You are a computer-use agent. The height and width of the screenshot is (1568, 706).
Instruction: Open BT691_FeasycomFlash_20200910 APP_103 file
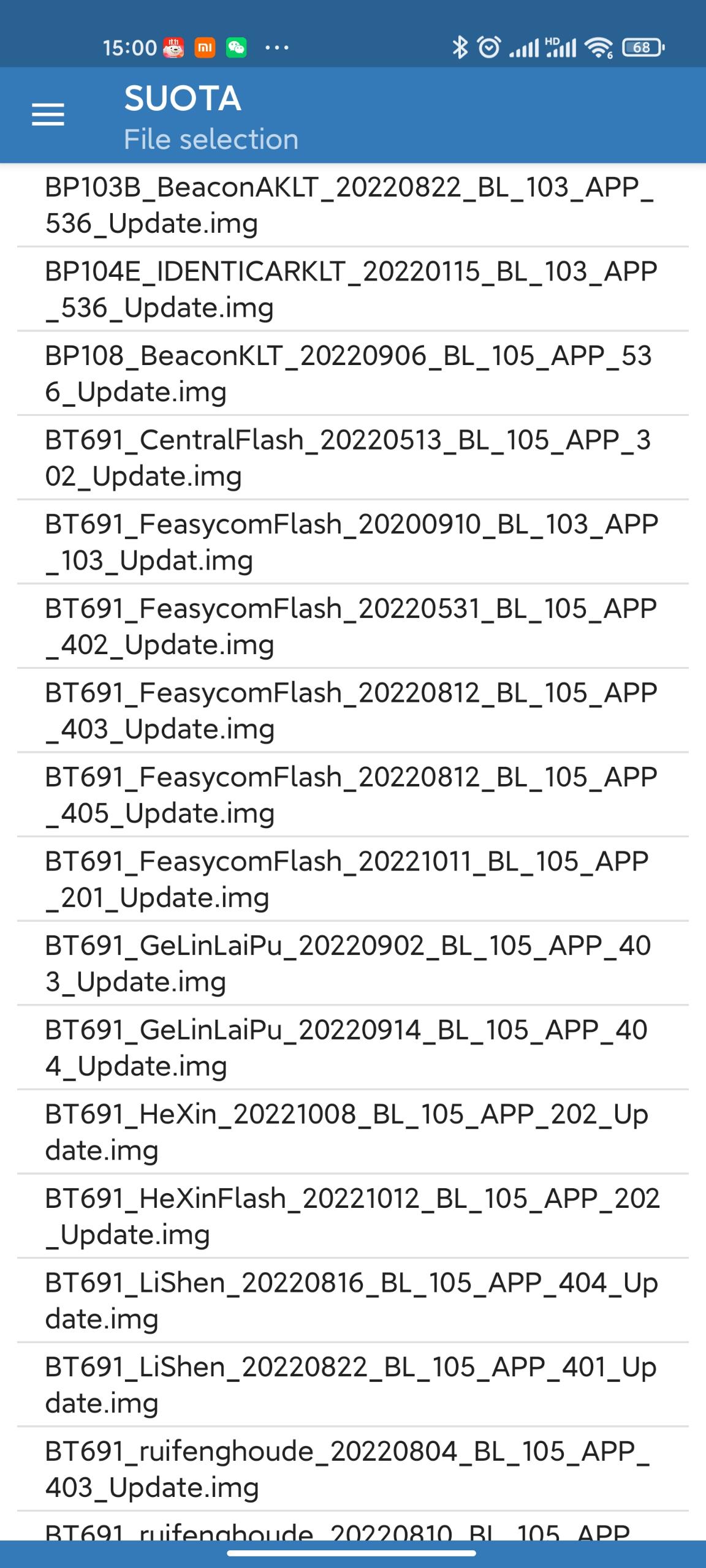click(x=349, y=542)
